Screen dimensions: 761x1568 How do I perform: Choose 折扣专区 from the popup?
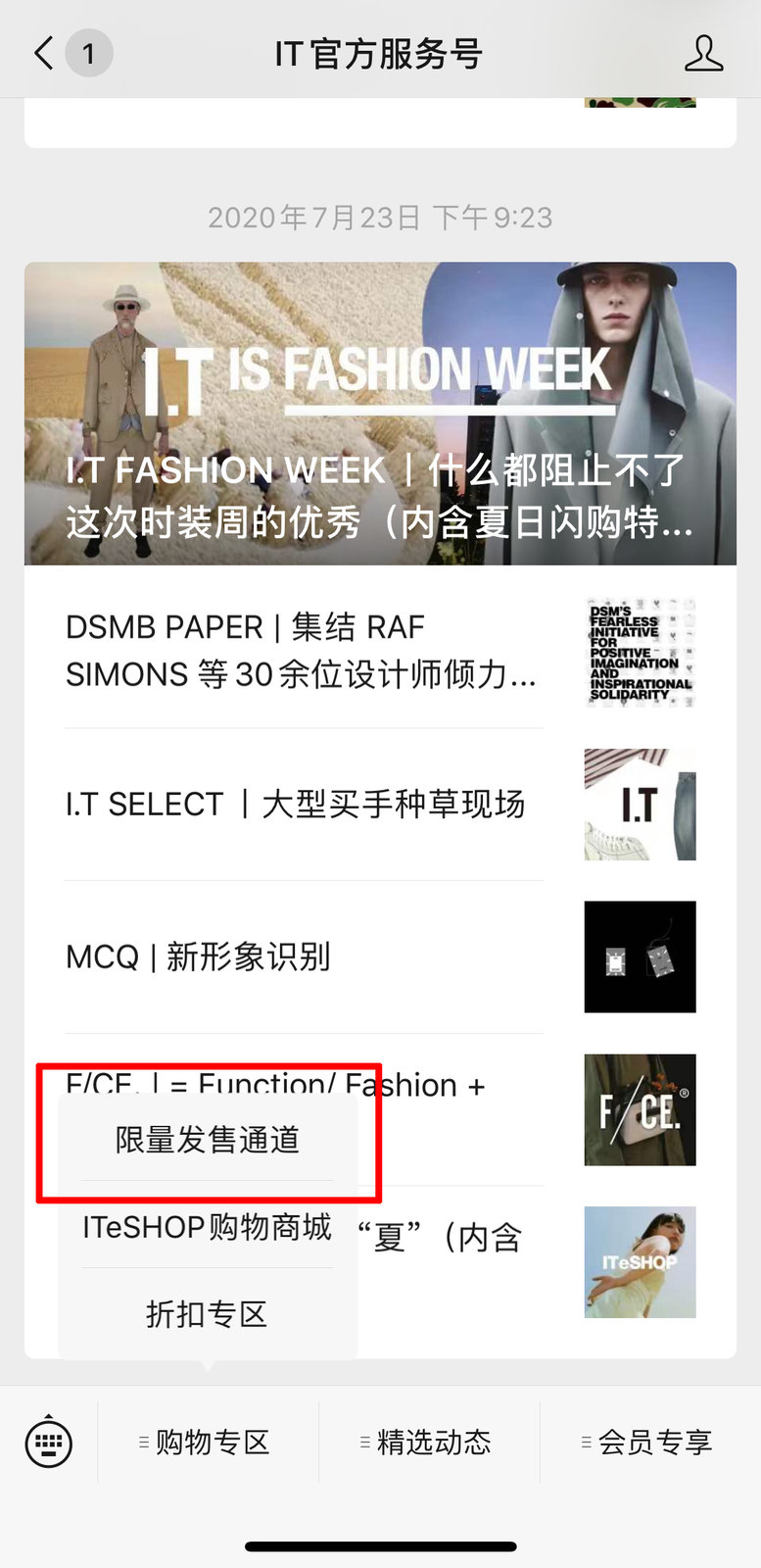pos(208,1314)
